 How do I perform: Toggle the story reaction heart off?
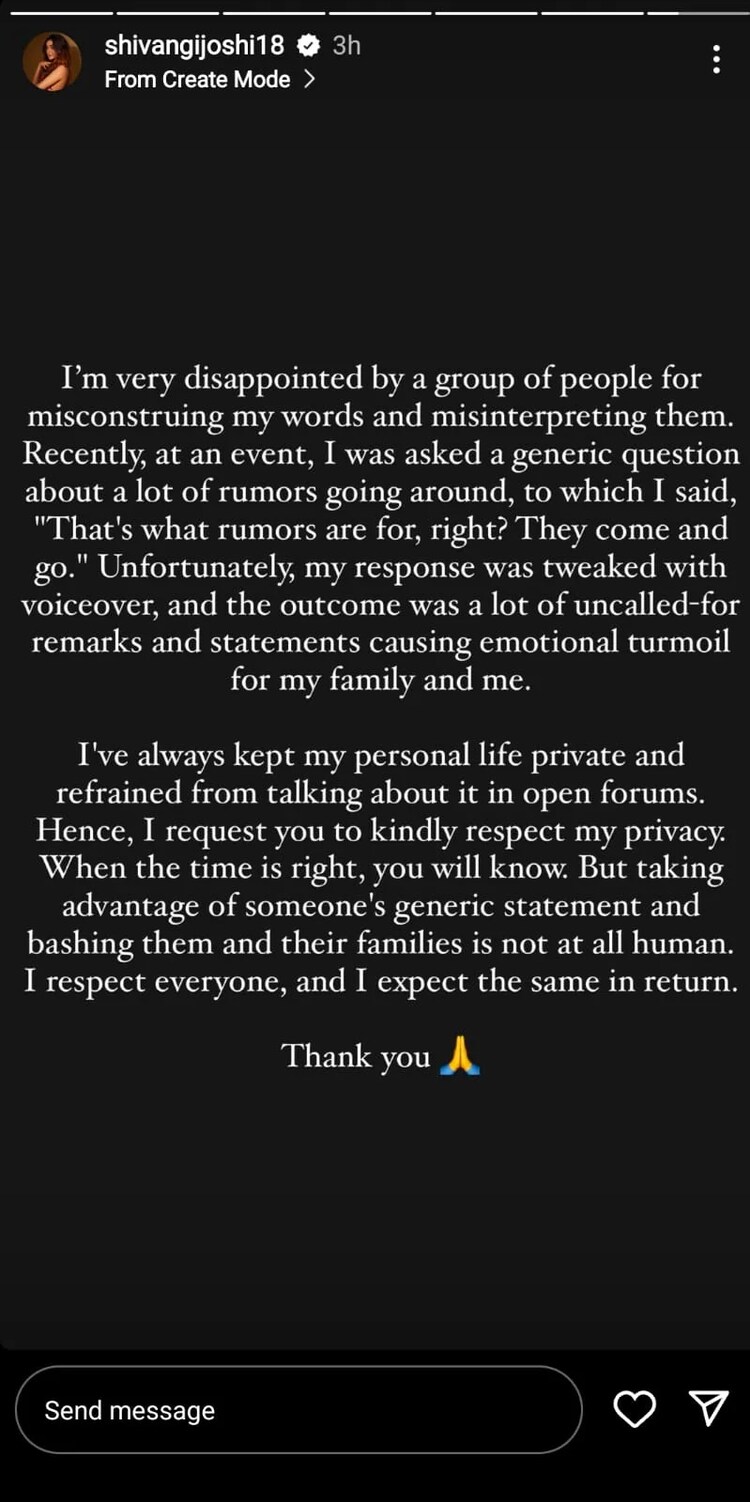tap(634, 1409)
